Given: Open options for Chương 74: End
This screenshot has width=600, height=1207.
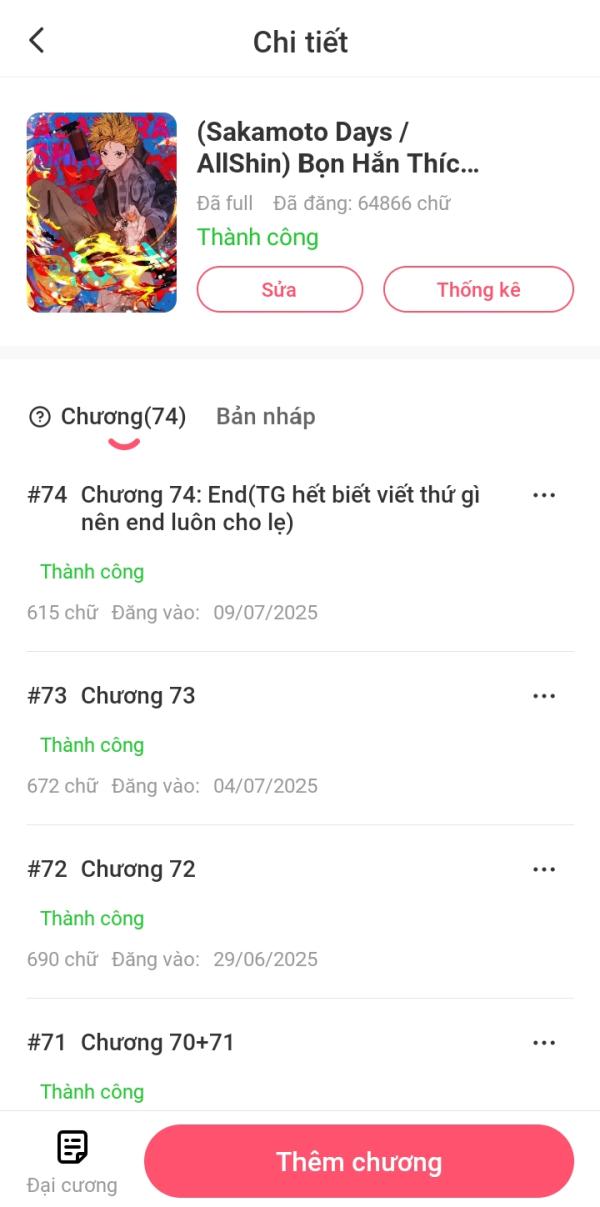Looking at the screenshot, I should [x=544, y=495].
